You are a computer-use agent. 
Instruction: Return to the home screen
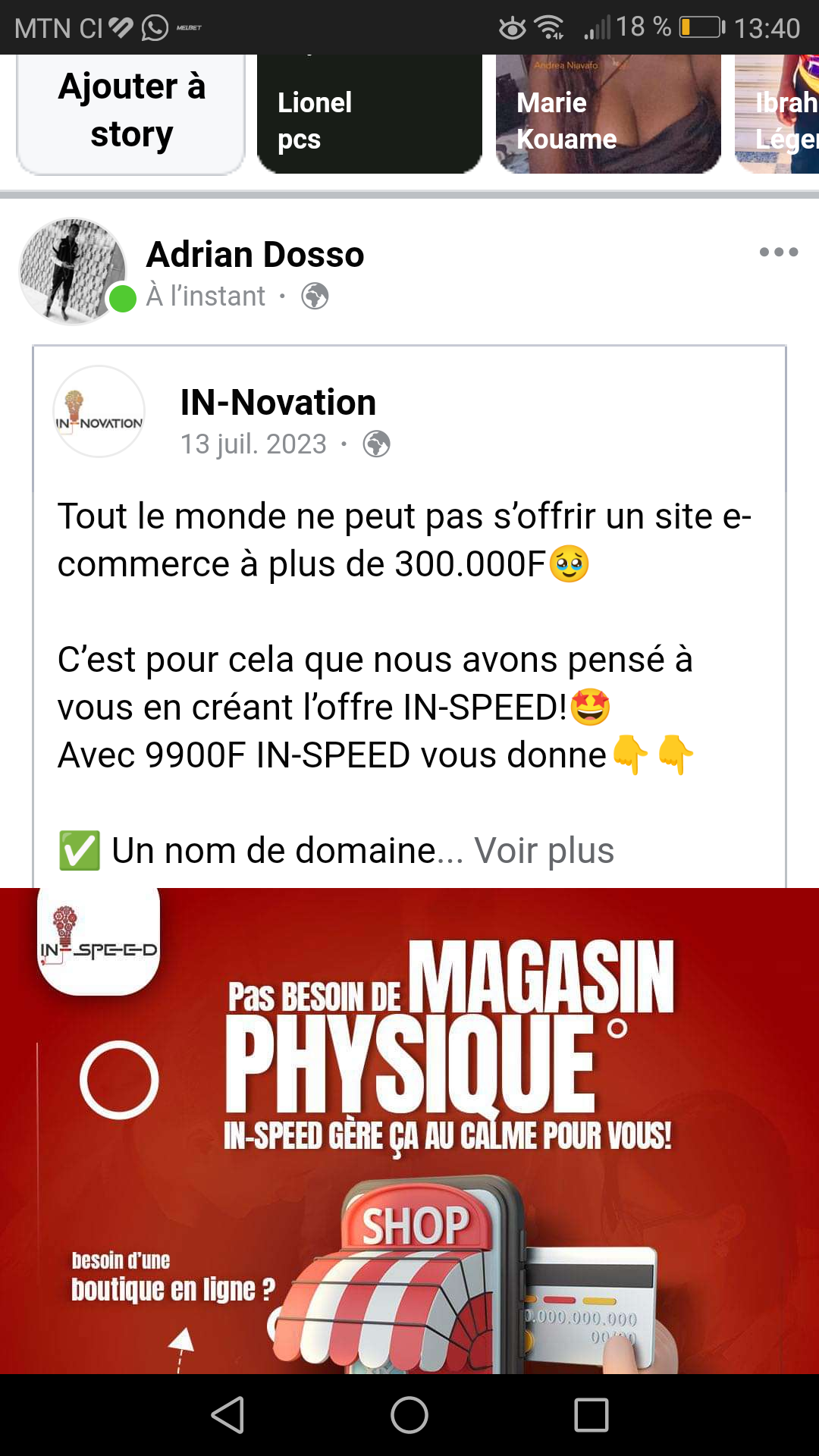tap(409, 1415)
